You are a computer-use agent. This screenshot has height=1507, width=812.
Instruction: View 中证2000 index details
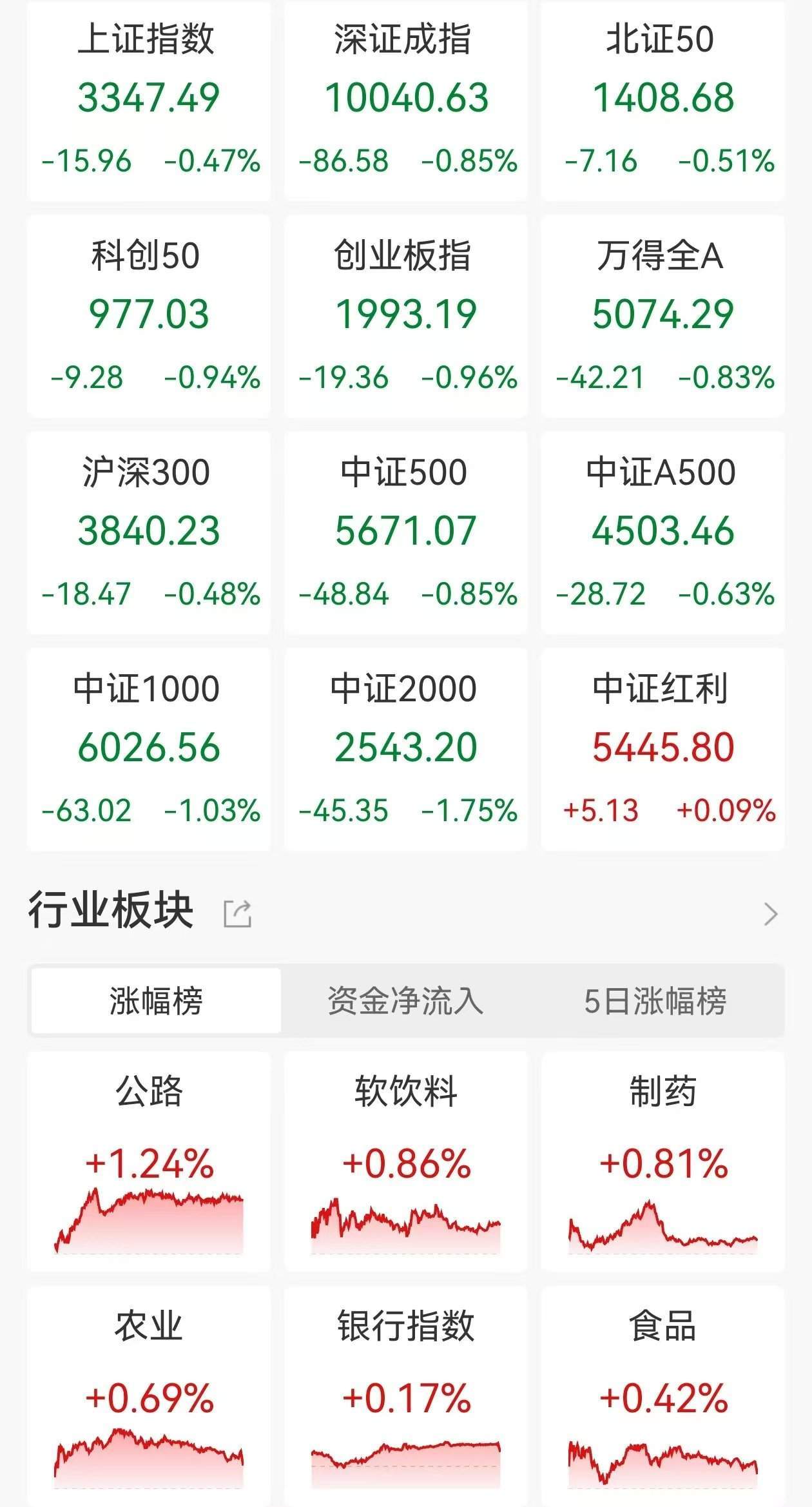406,749
